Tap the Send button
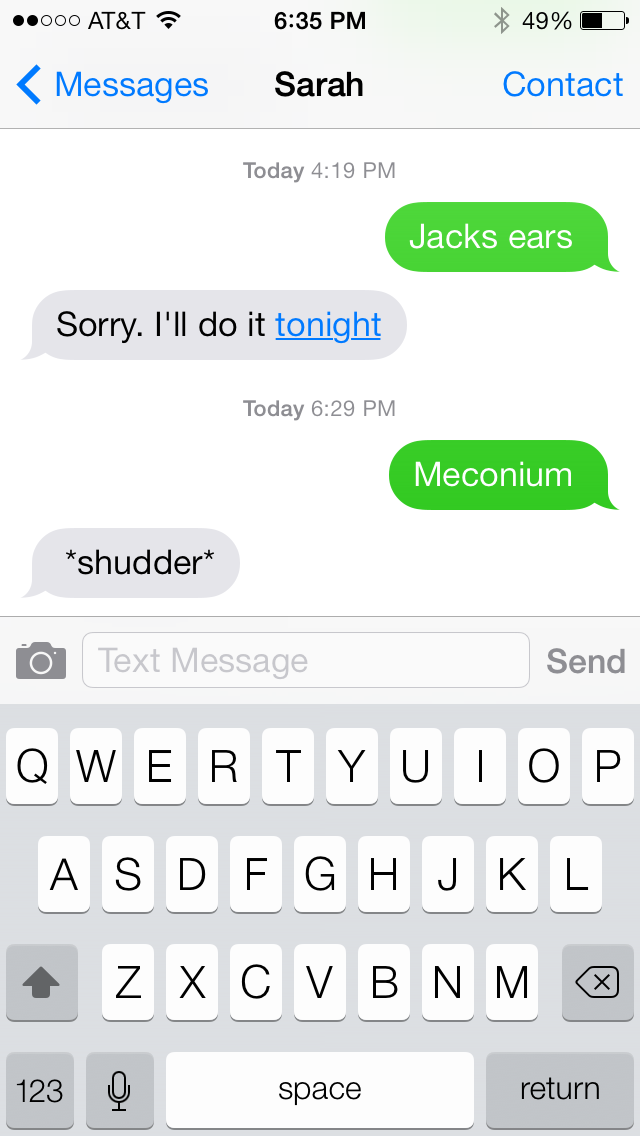Screen dimensions: 640x1136 pyautogui.click(x=585, y=661)
